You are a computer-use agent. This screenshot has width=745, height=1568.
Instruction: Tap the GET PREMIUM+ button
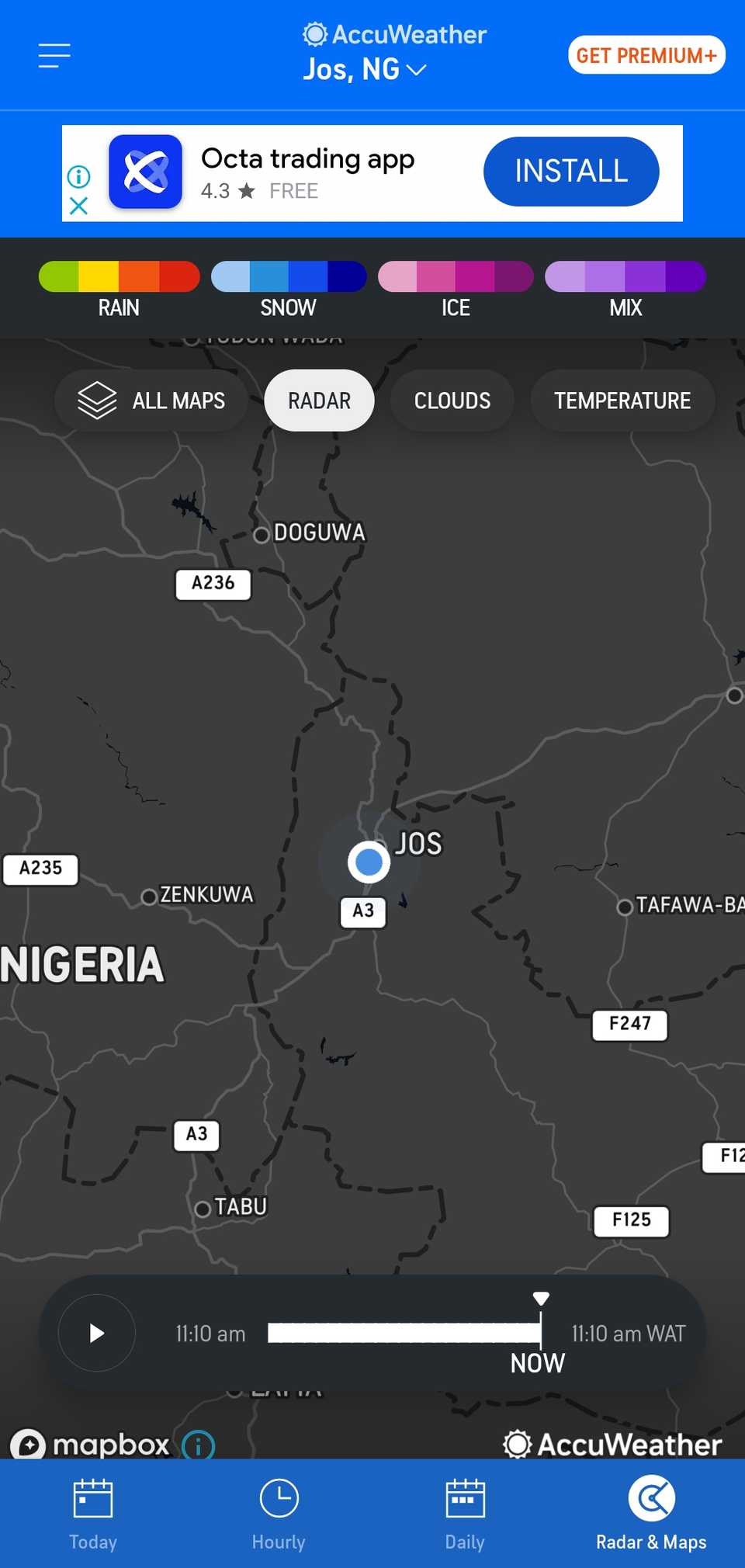646,55
